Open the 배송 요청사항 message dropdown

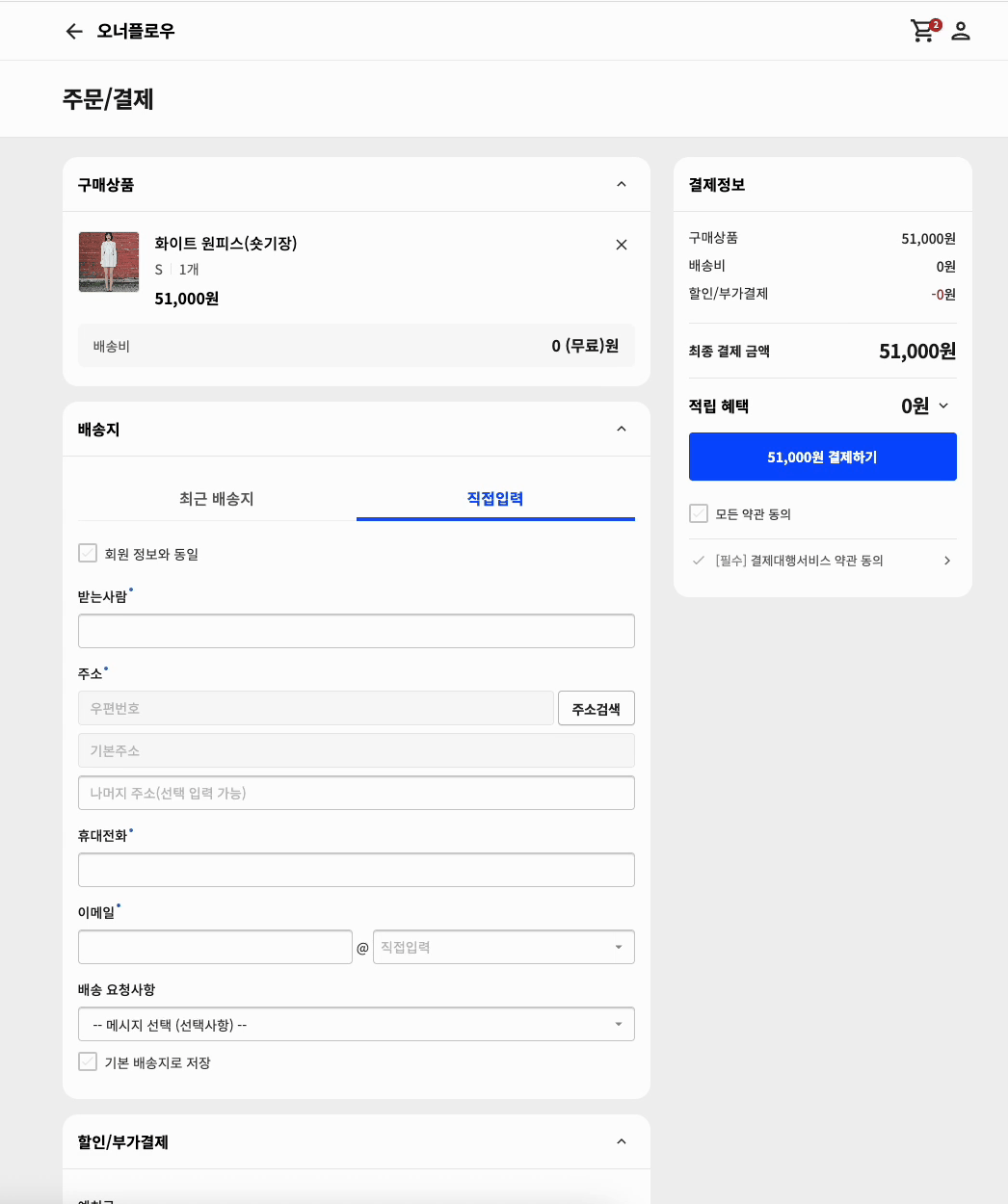click(356, 1024)
